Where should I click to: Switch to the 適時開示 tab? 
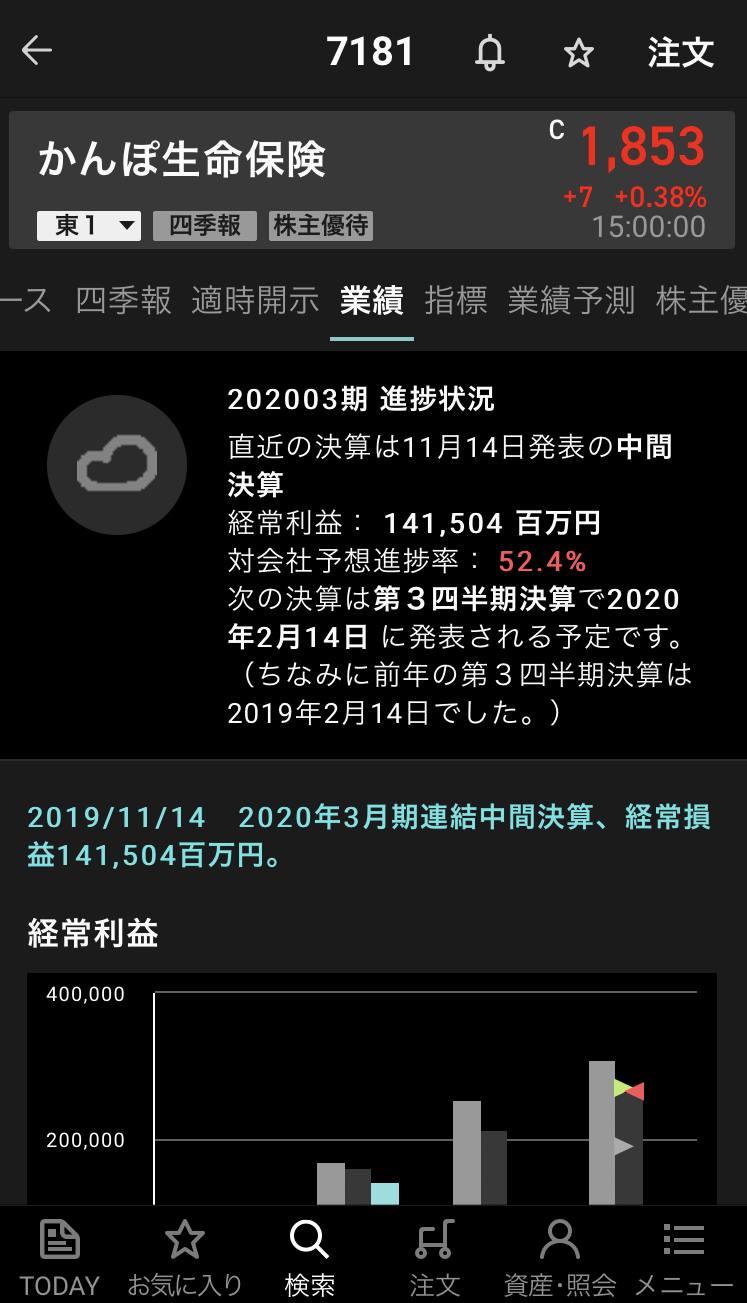pos(255,300)
